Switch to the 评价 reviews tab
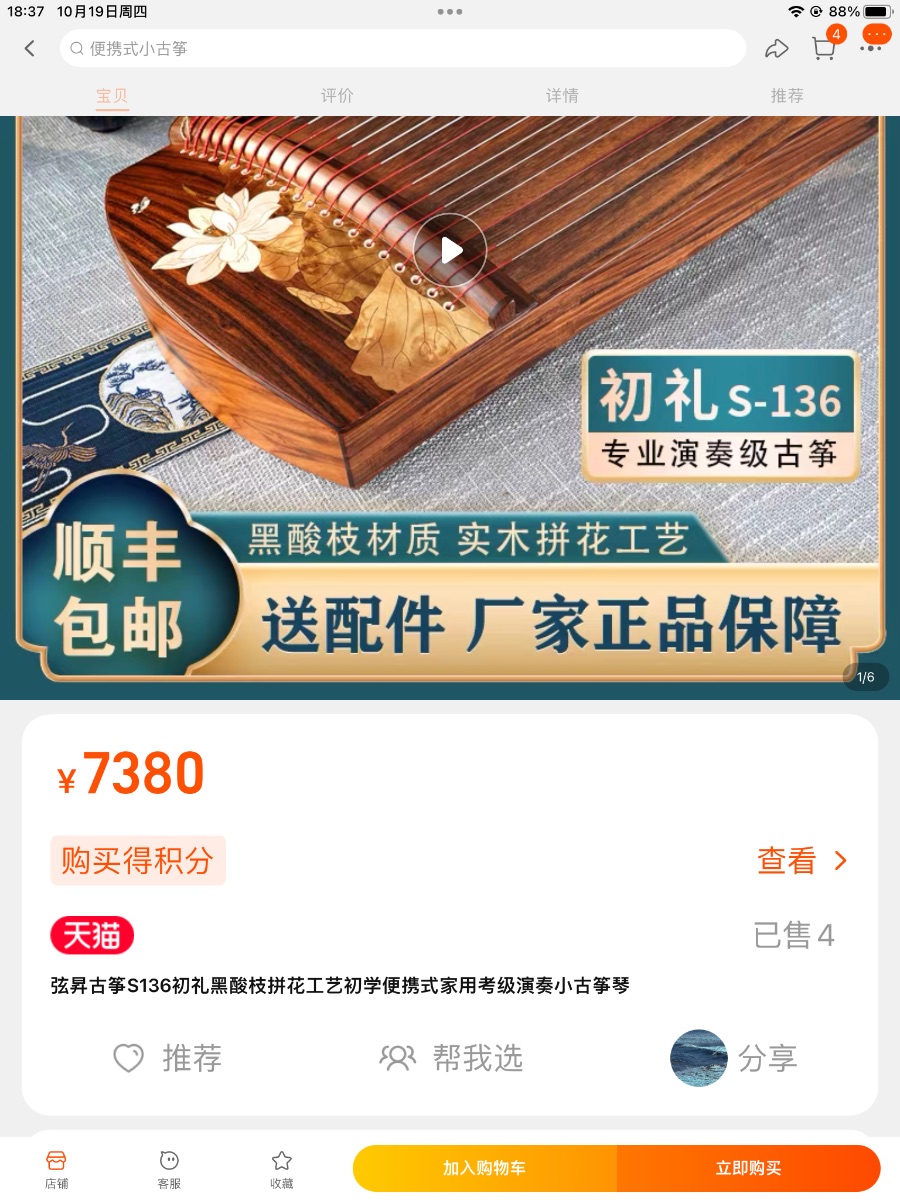The width and height of the screenshot is (900, 1200). coord(336,96)
